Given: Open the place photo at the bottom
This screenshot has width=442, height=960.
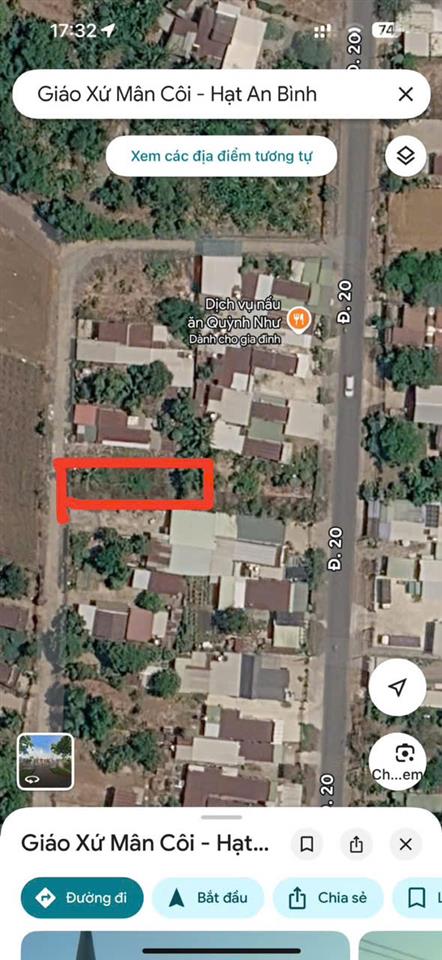Looking at the screenshot, I should click(185, 945).
